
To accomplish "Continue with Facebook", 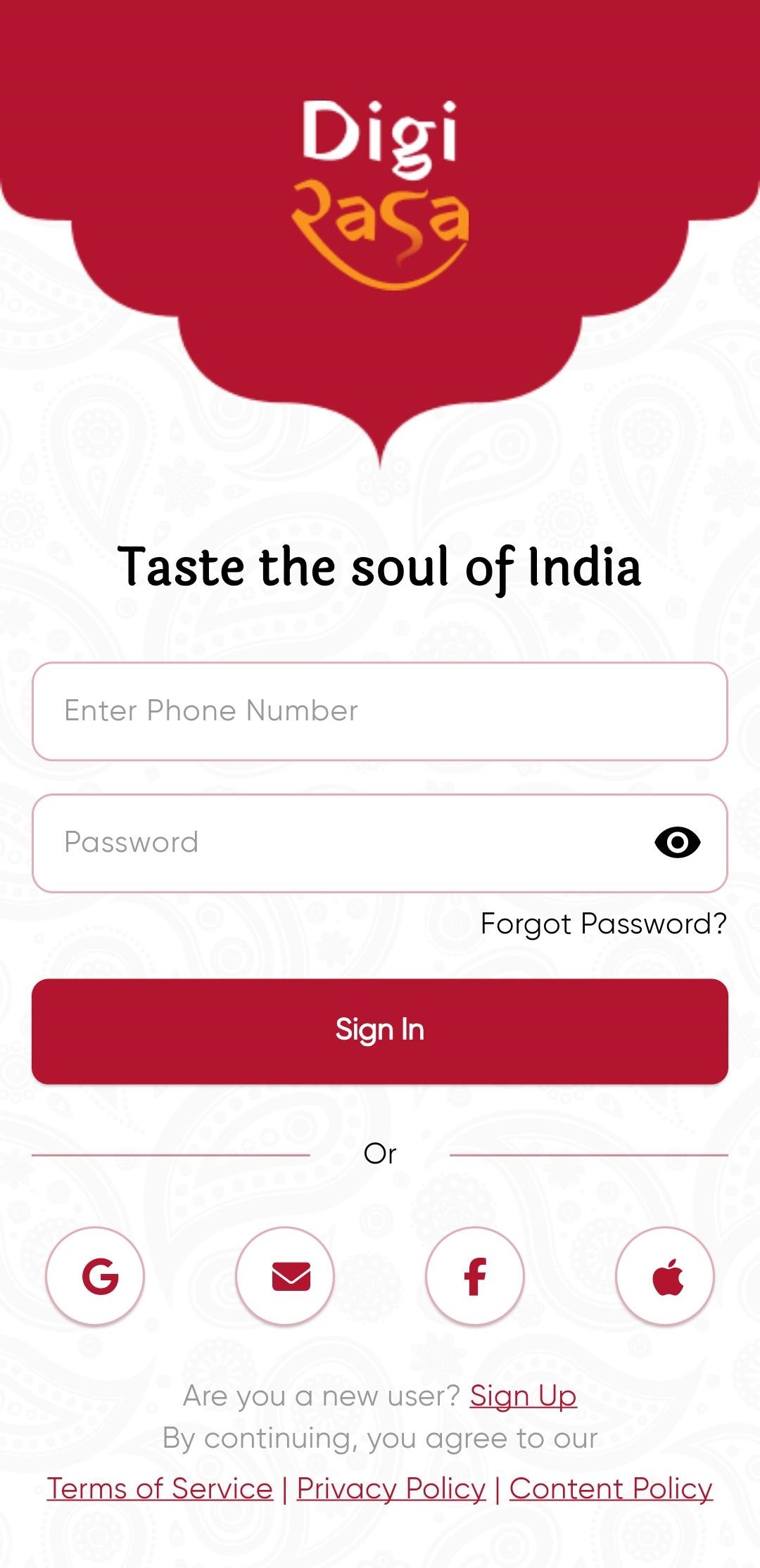I will tap(475, 1275).
